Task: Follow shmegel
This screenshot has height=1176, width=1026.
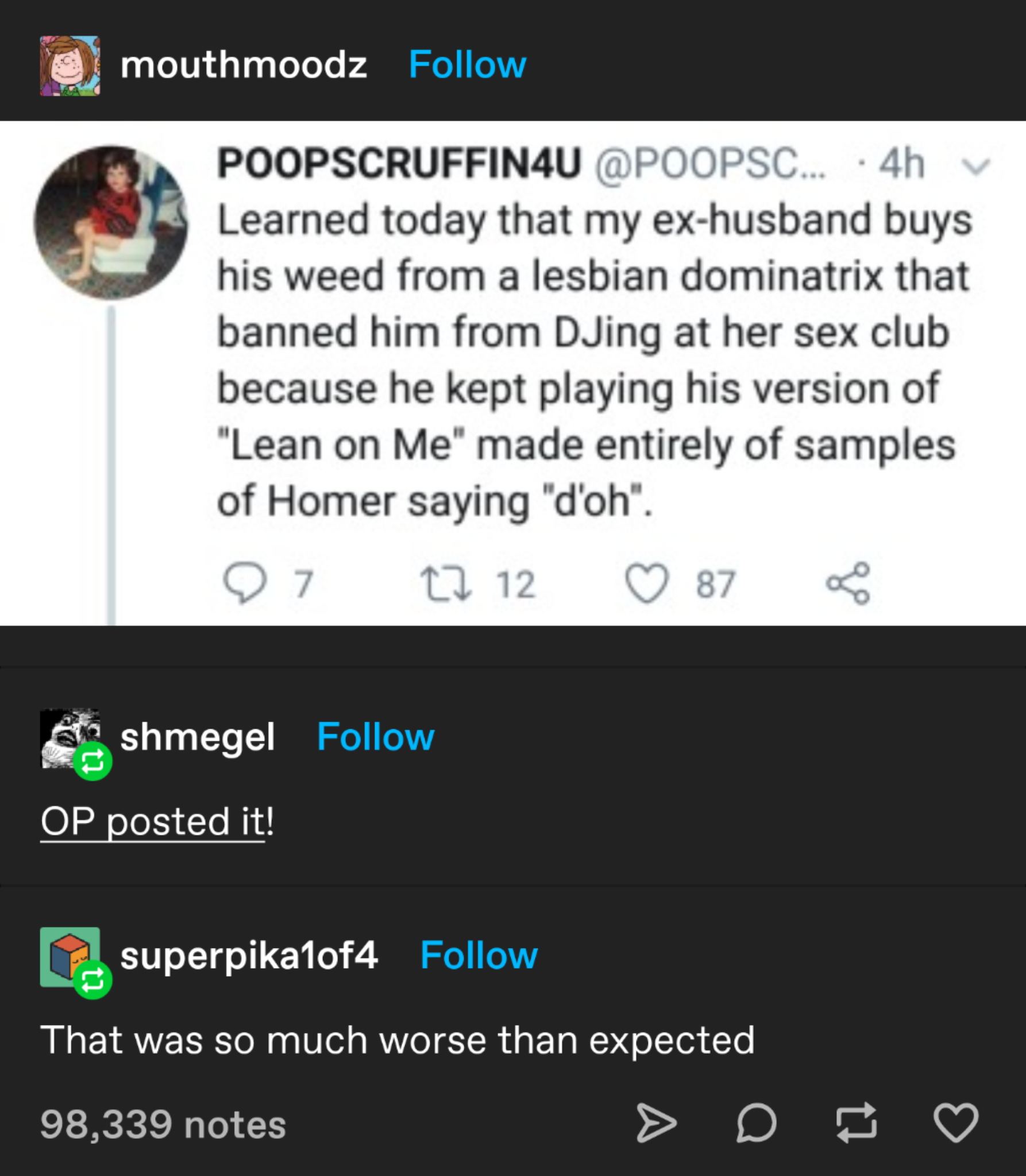Action: click(x=375, y=737)
